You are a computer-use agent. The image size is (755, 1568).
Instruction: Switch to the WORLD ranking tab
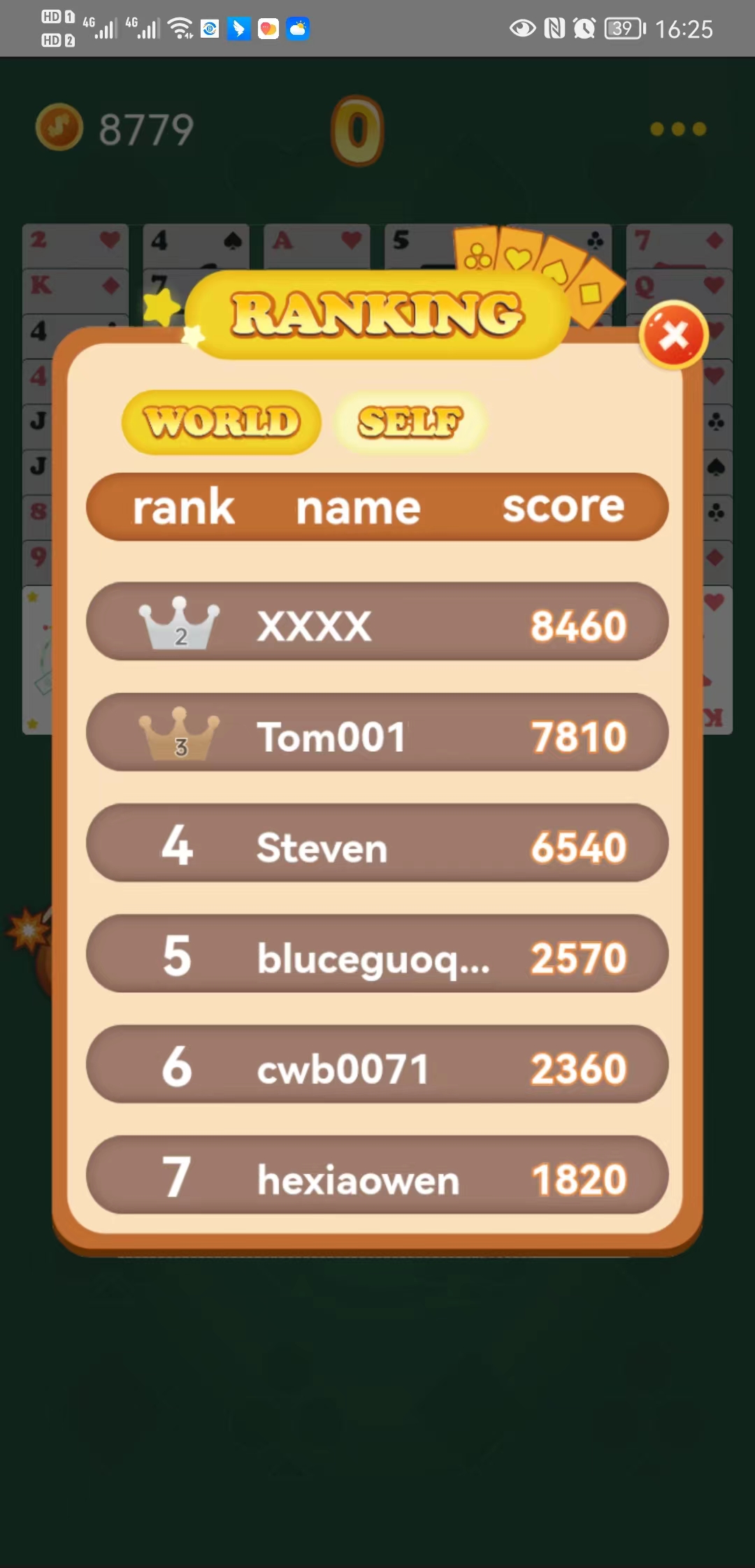point(222,422)
